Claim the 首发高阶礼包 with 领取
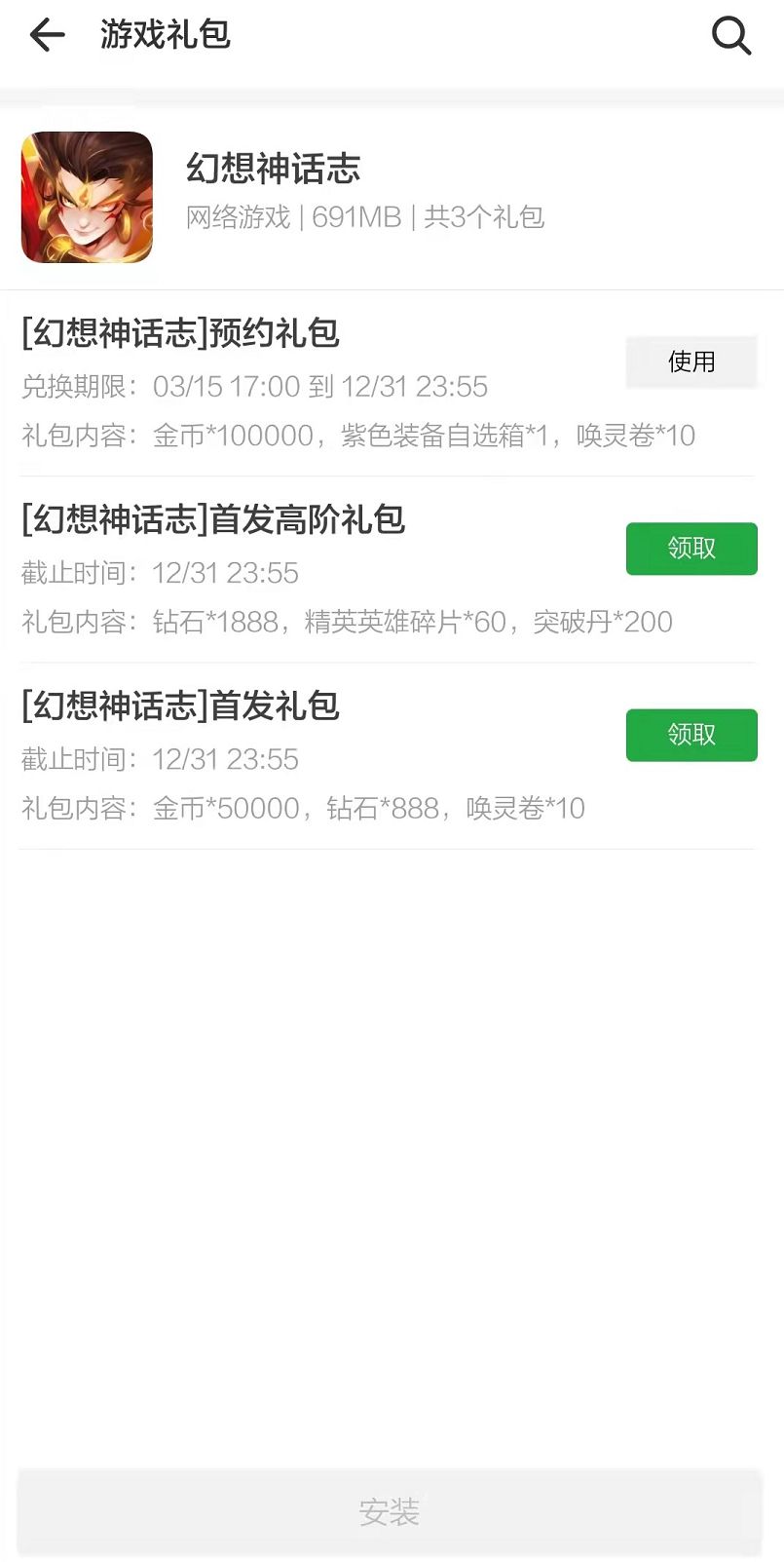This screenshot has width=784, height=1562. (x=691, y=549)
